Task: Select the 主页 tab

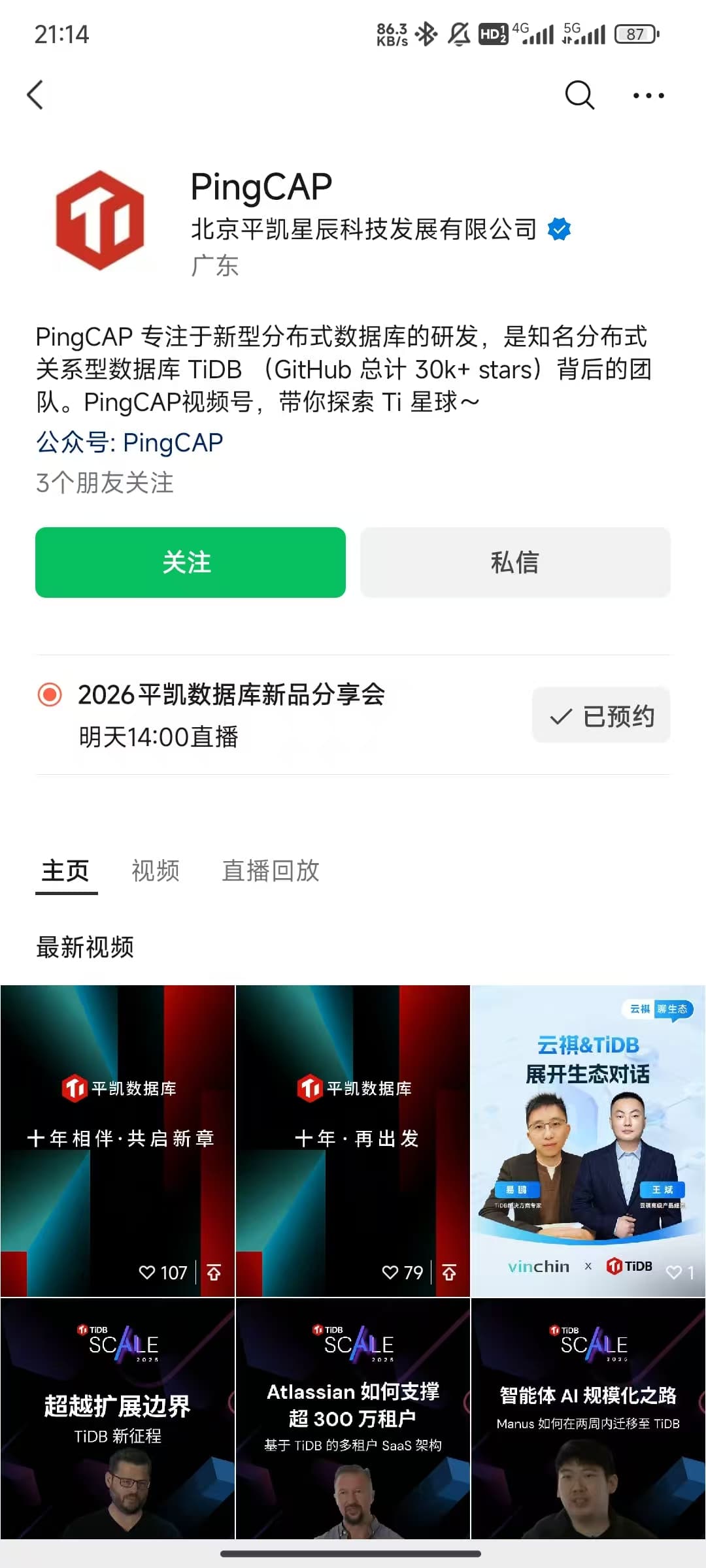Action: point(66,871)
